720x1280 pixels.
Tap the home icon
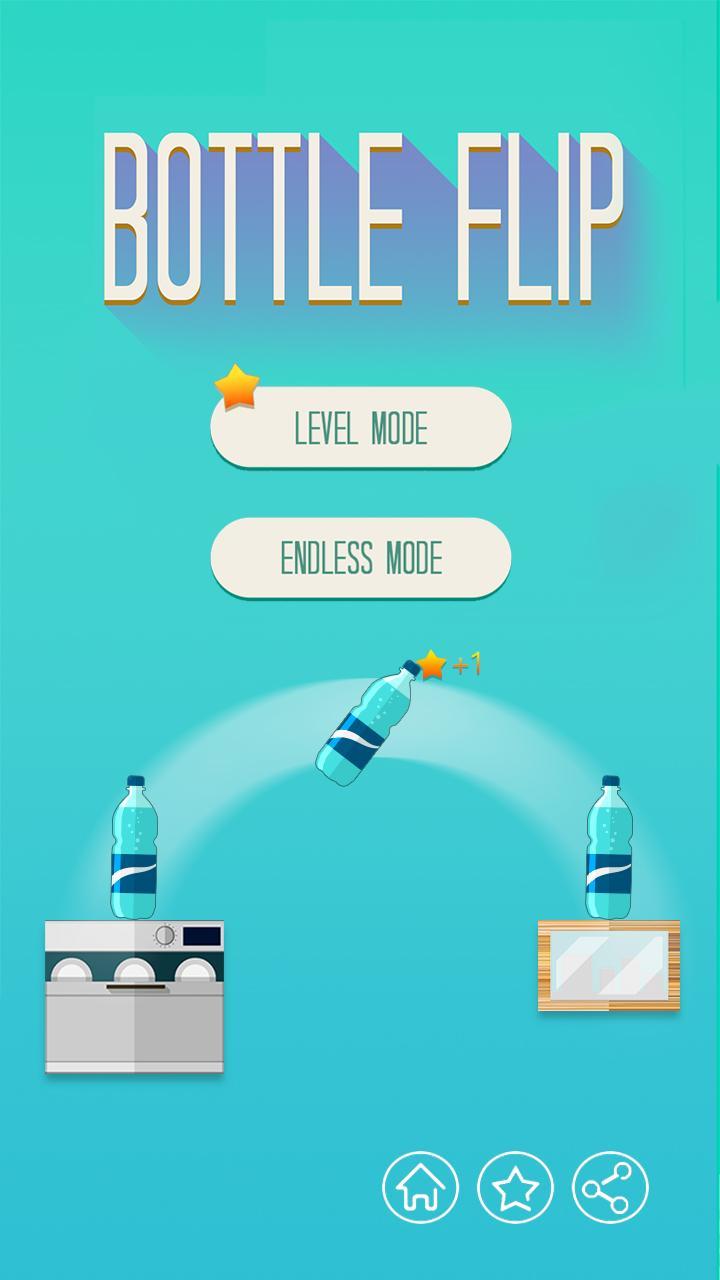[420, 1188]
